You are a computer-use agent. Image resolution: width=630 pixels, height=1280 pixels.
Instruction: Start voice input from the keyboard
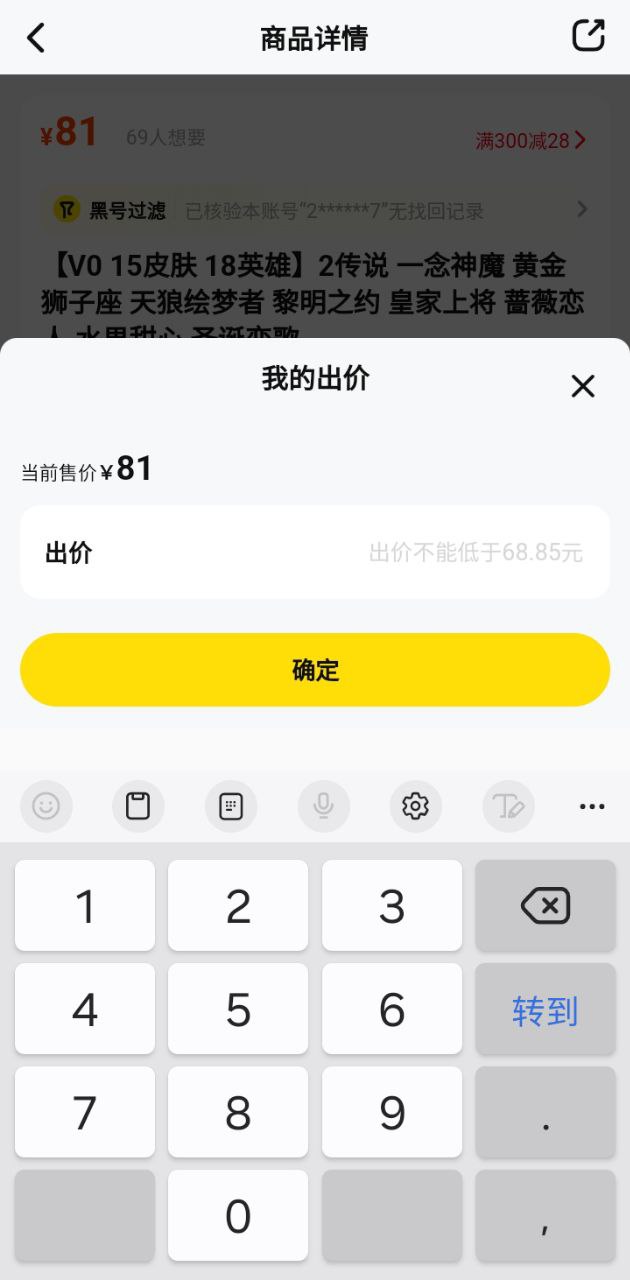coord(323,806)
